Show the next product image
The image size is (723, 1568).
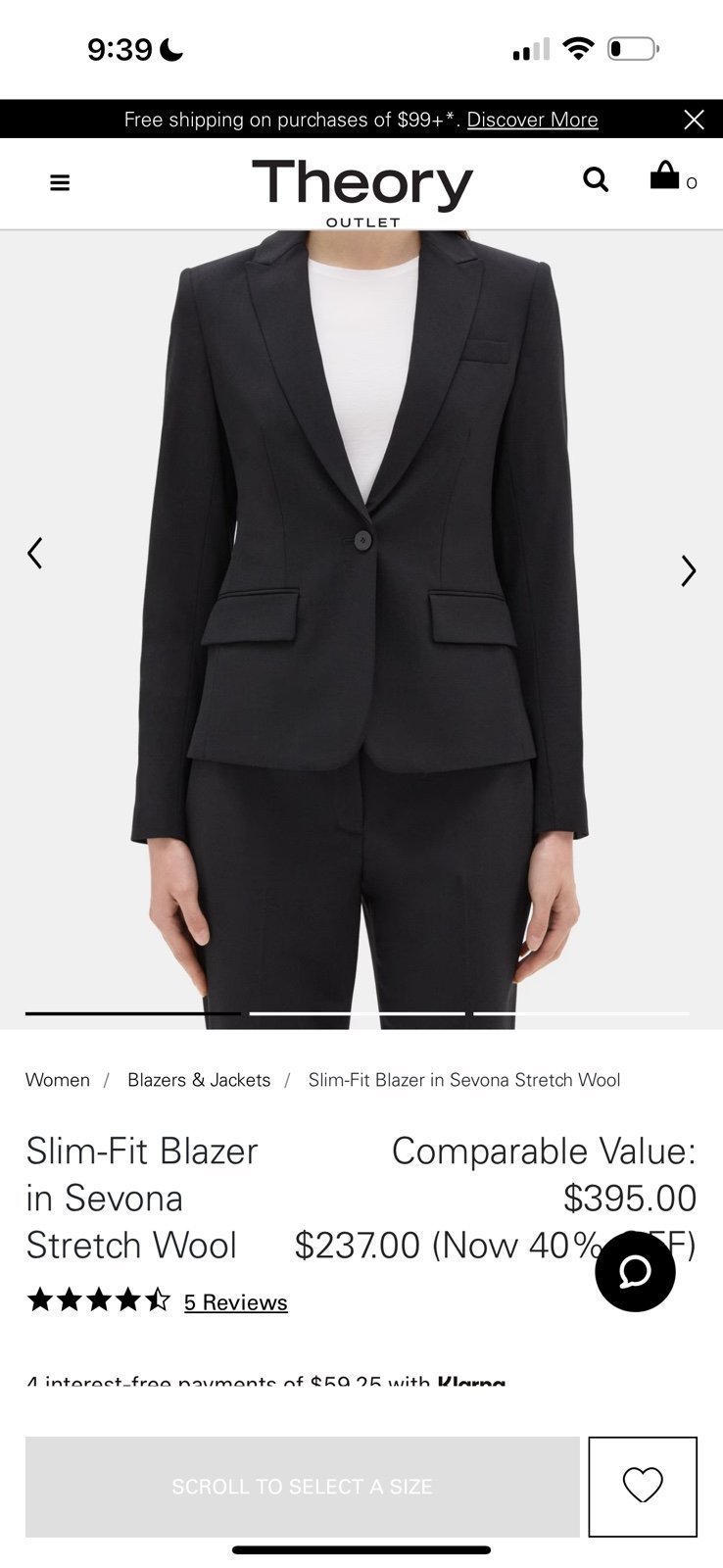point(689,570)
